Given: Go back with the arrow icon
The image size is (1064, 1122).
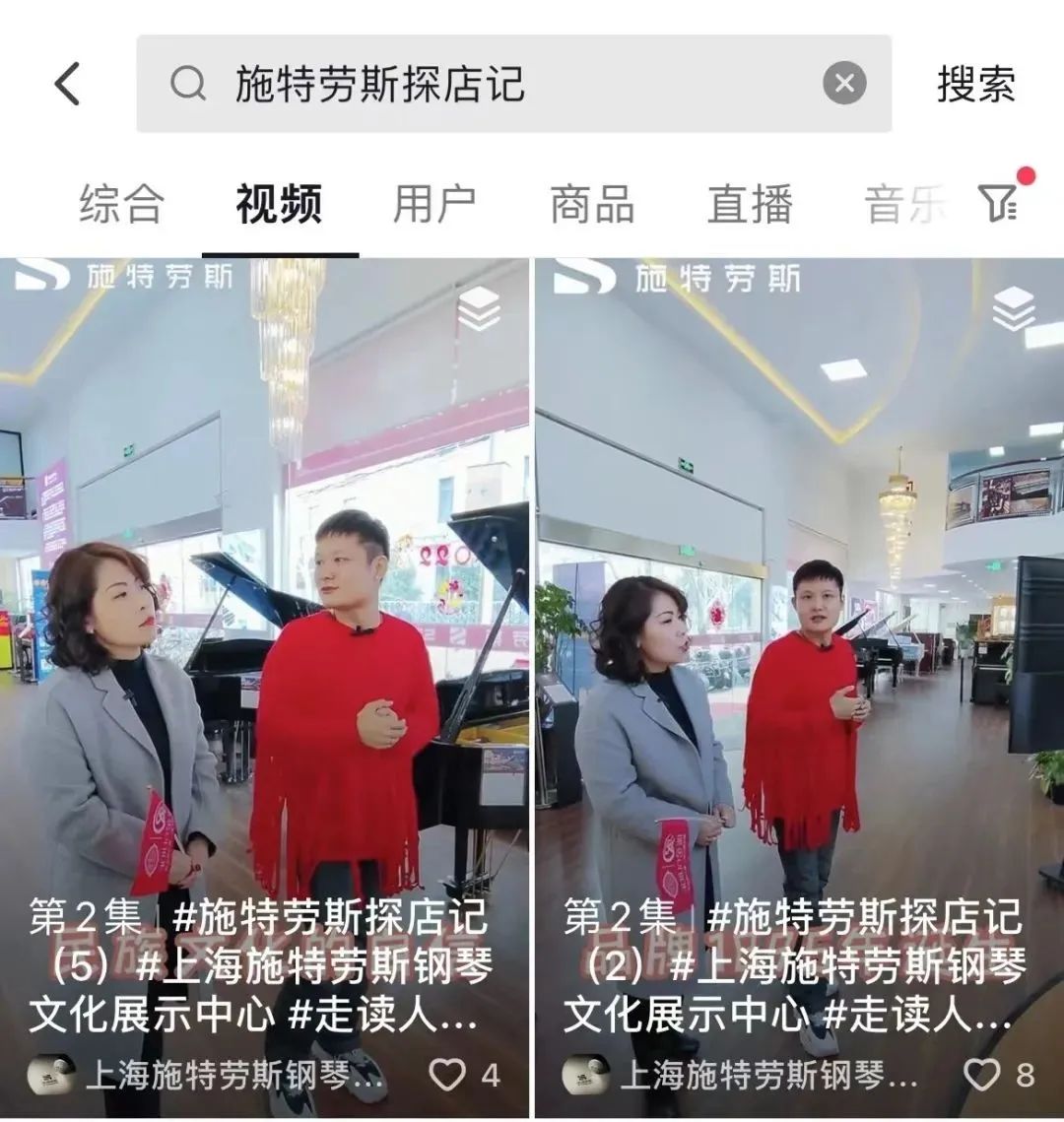Looking at the screenshot, I should pos(67,84).
